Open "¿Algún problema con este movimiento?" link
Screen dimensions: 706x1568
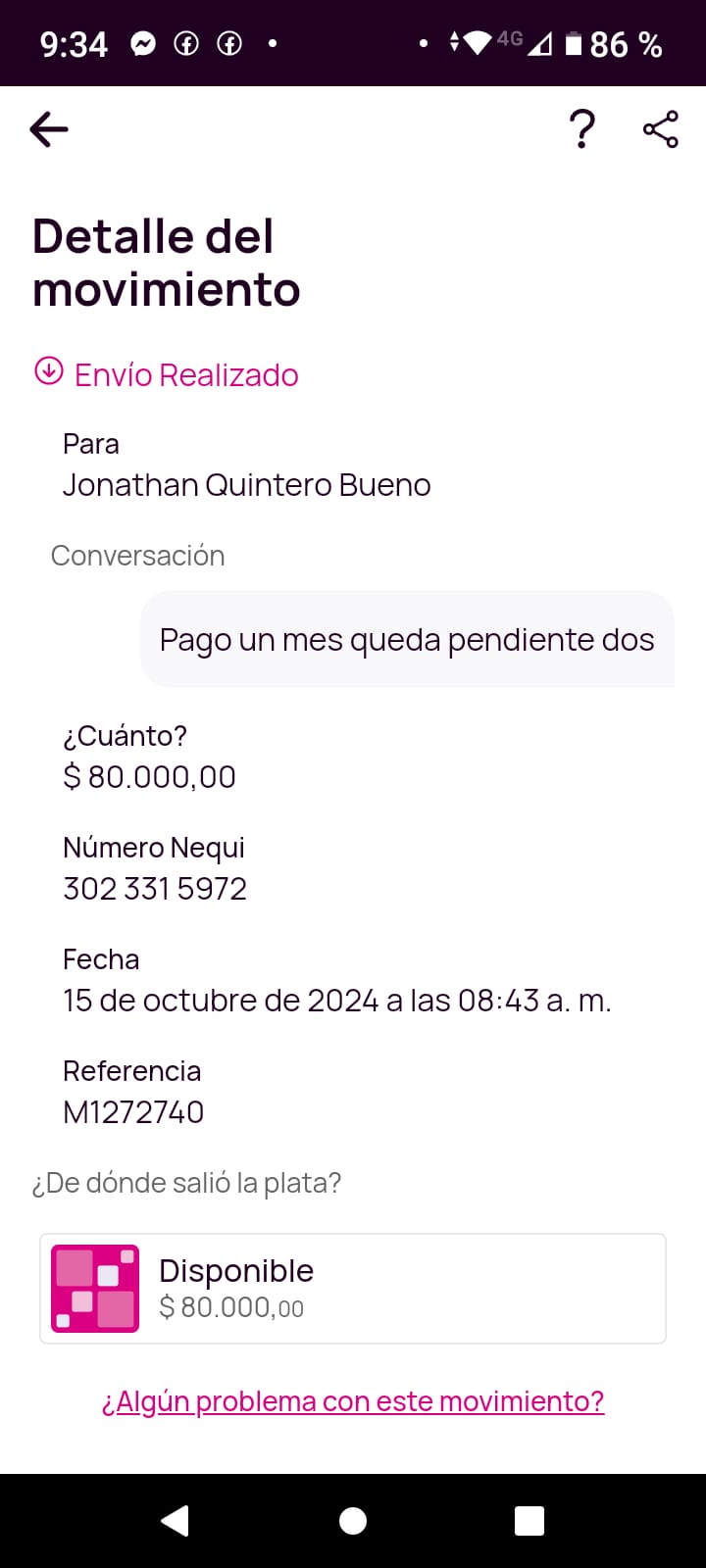coord(353,1401)
